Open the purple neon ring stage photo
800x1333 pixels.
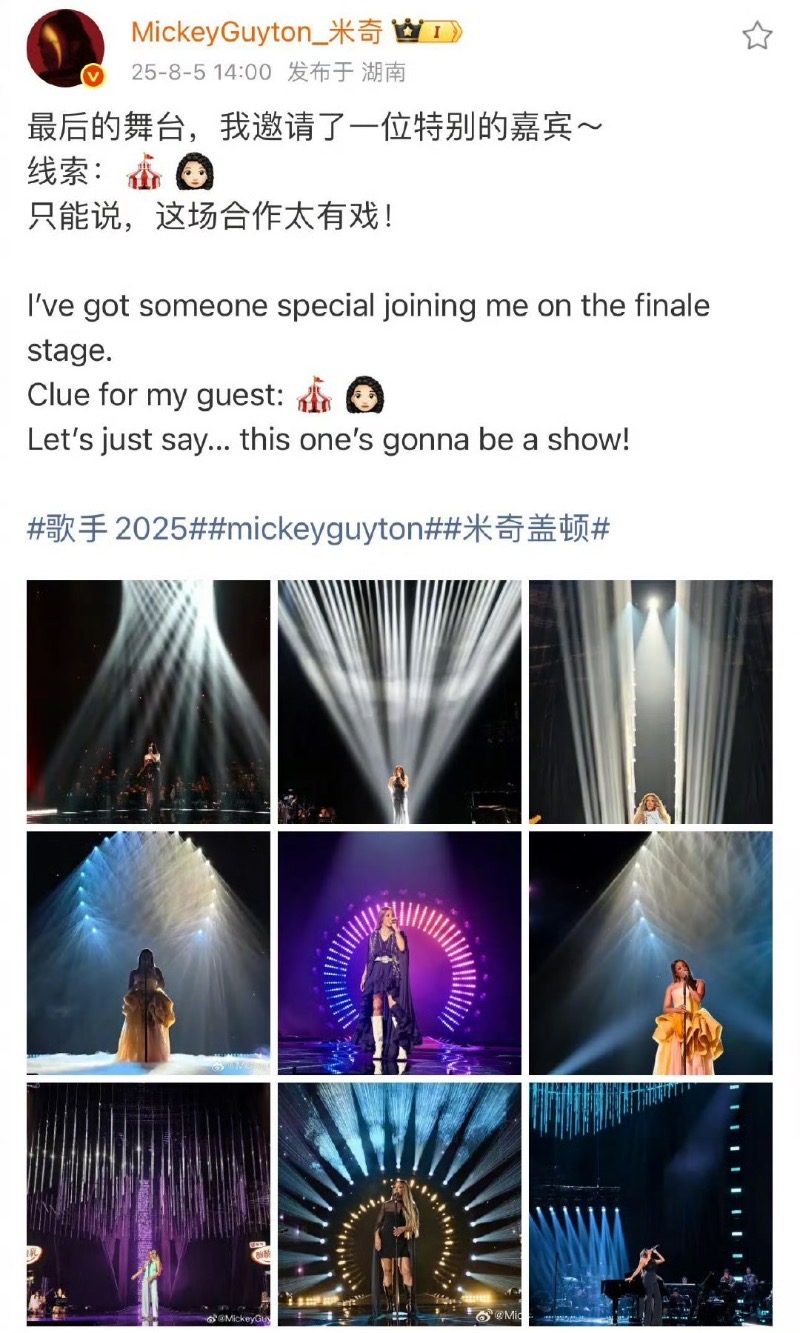tap(399, 953)
